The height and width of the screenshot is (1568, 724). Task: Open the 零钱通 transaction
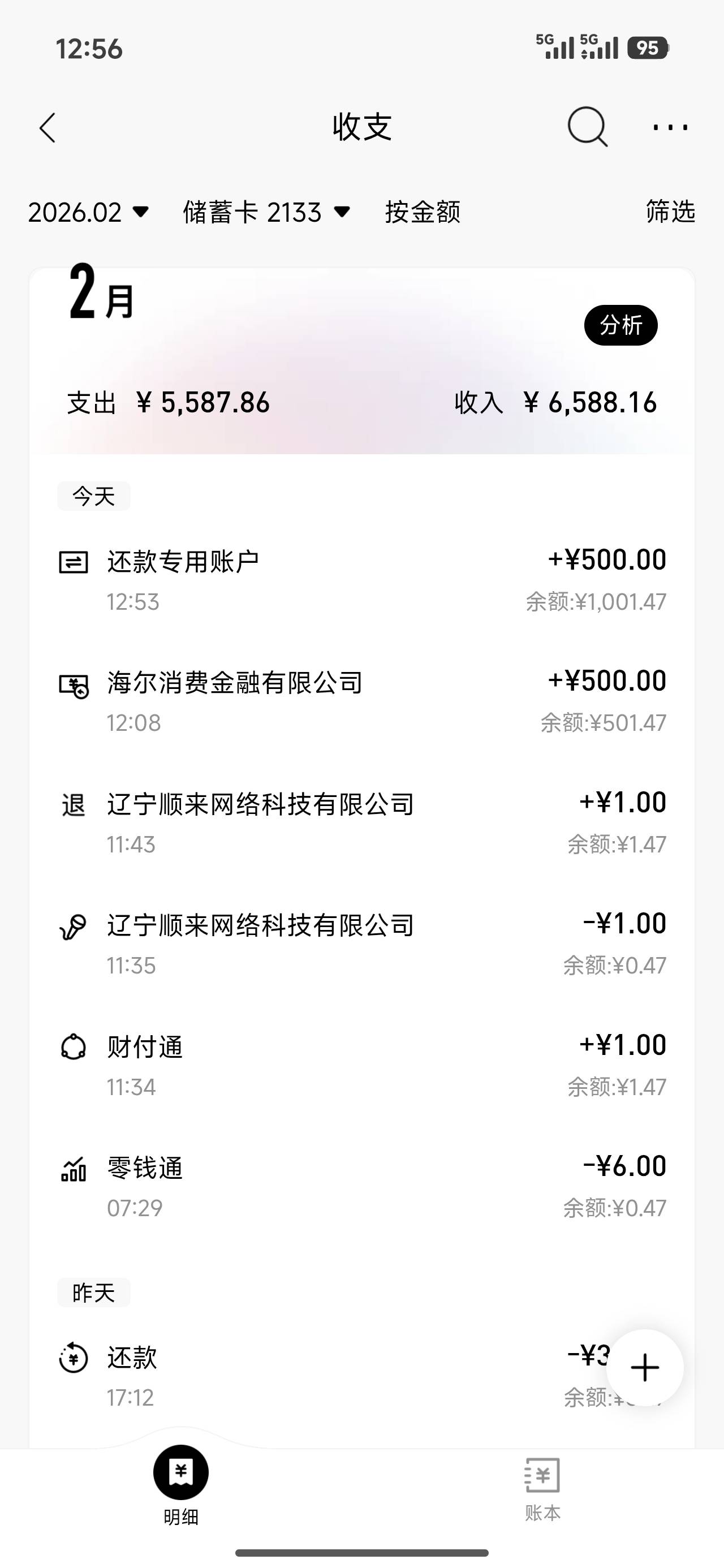point(363,1186)
